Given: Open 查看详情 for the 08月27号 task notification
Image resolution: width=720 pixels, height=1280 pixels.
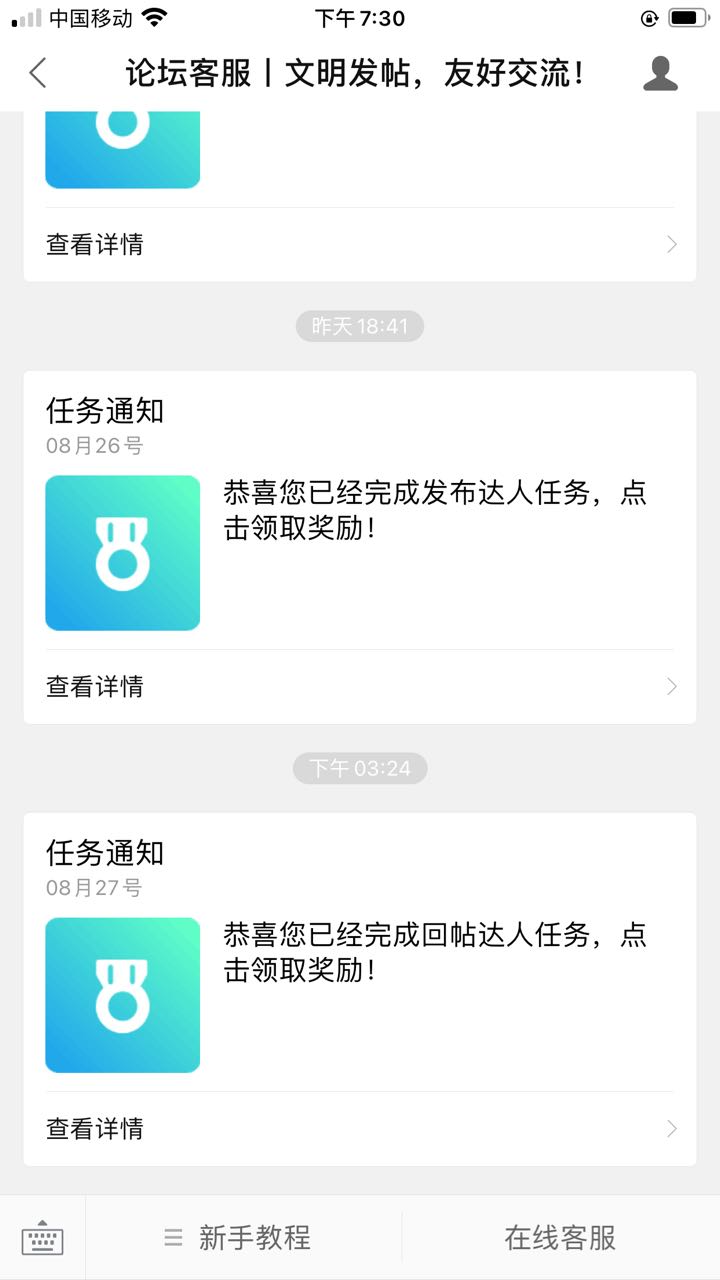Looking at the screenshot, I should pyautogui.click(x=360, y=1128).
